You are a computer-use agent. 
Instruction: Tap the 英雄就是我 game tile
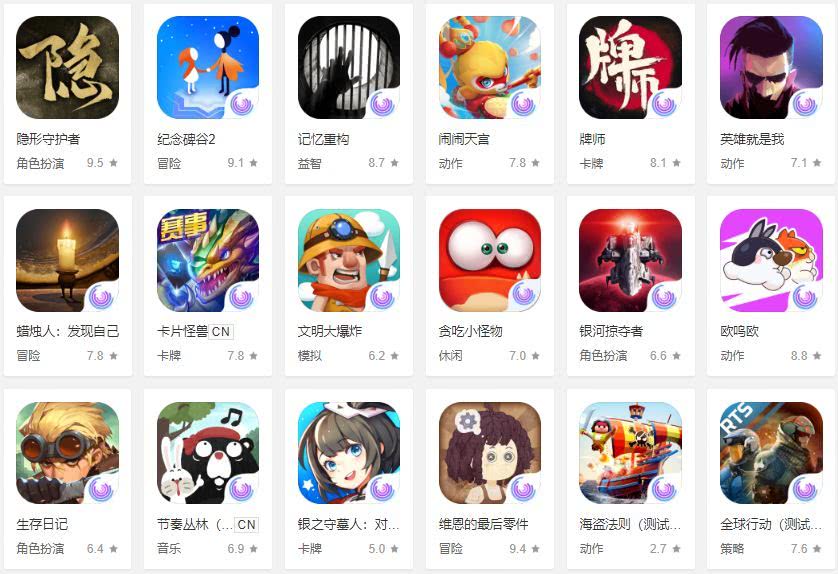pos(770,67)
